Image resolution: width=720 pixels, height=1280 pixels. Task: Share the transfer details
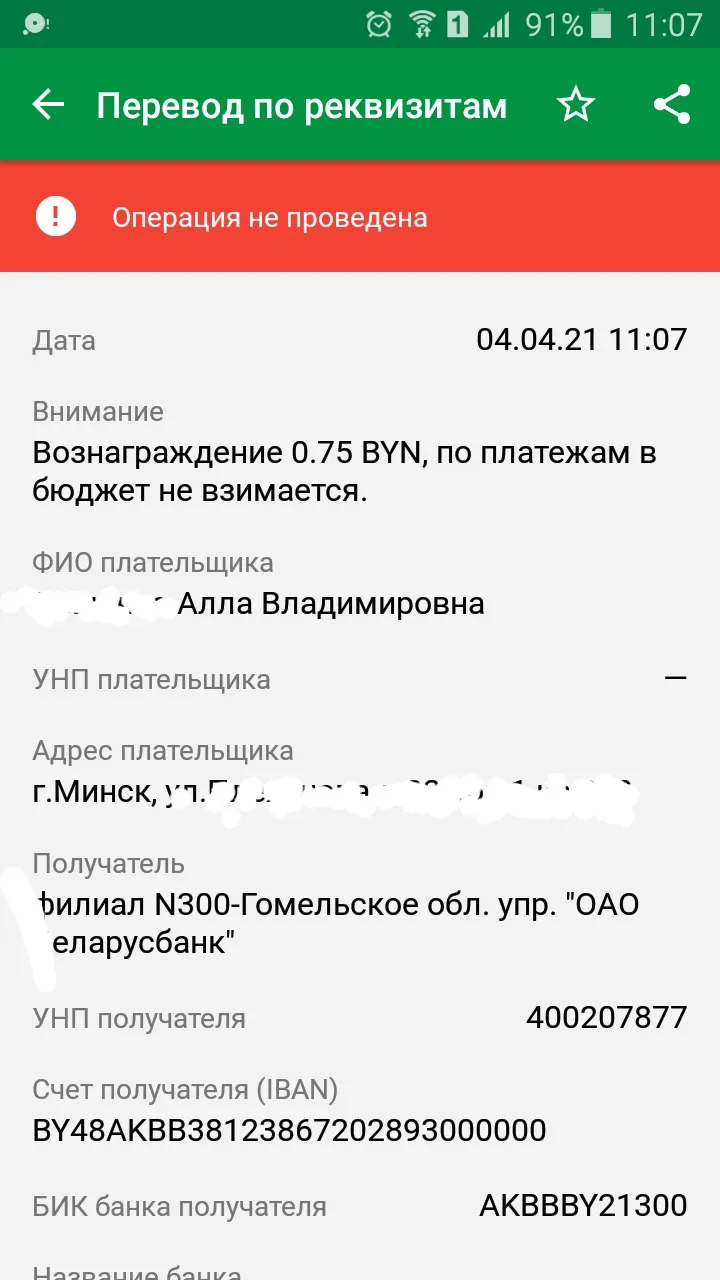[x=672, y=105]
